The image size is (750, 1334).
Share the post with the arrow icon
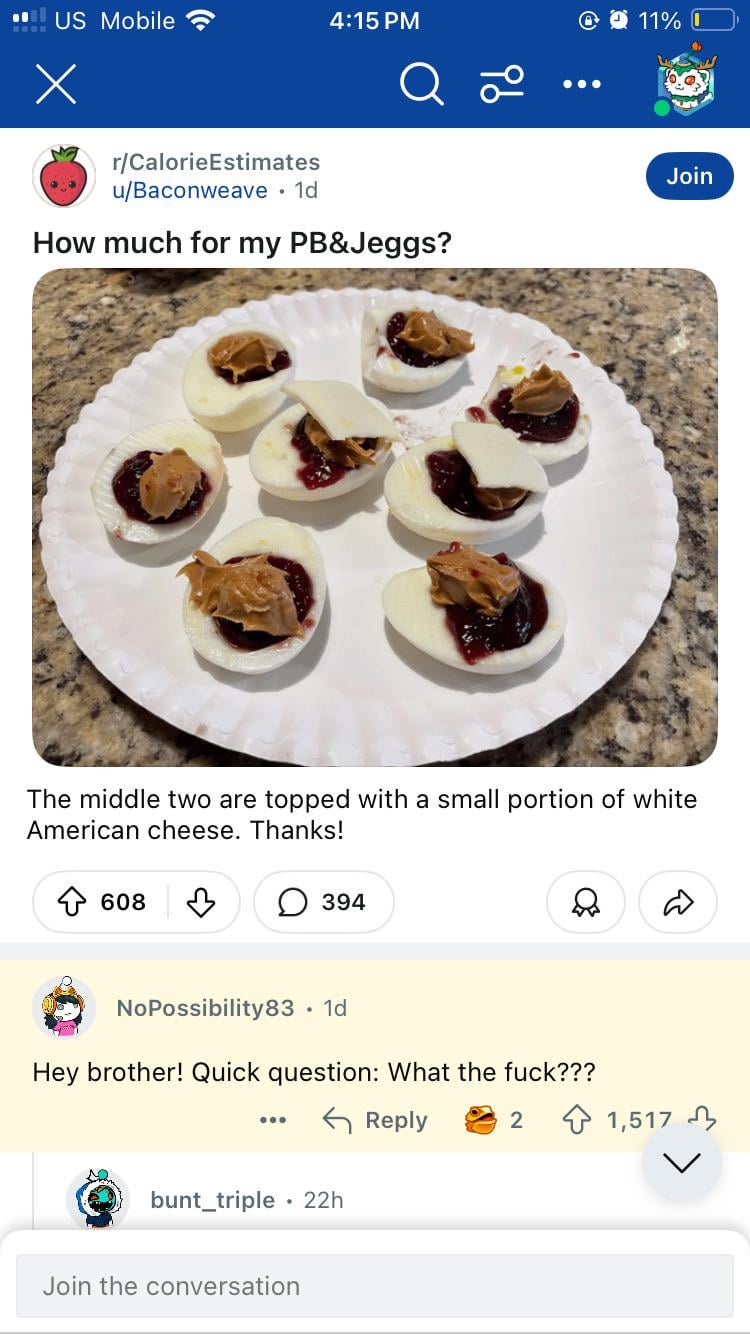[678, 902]
